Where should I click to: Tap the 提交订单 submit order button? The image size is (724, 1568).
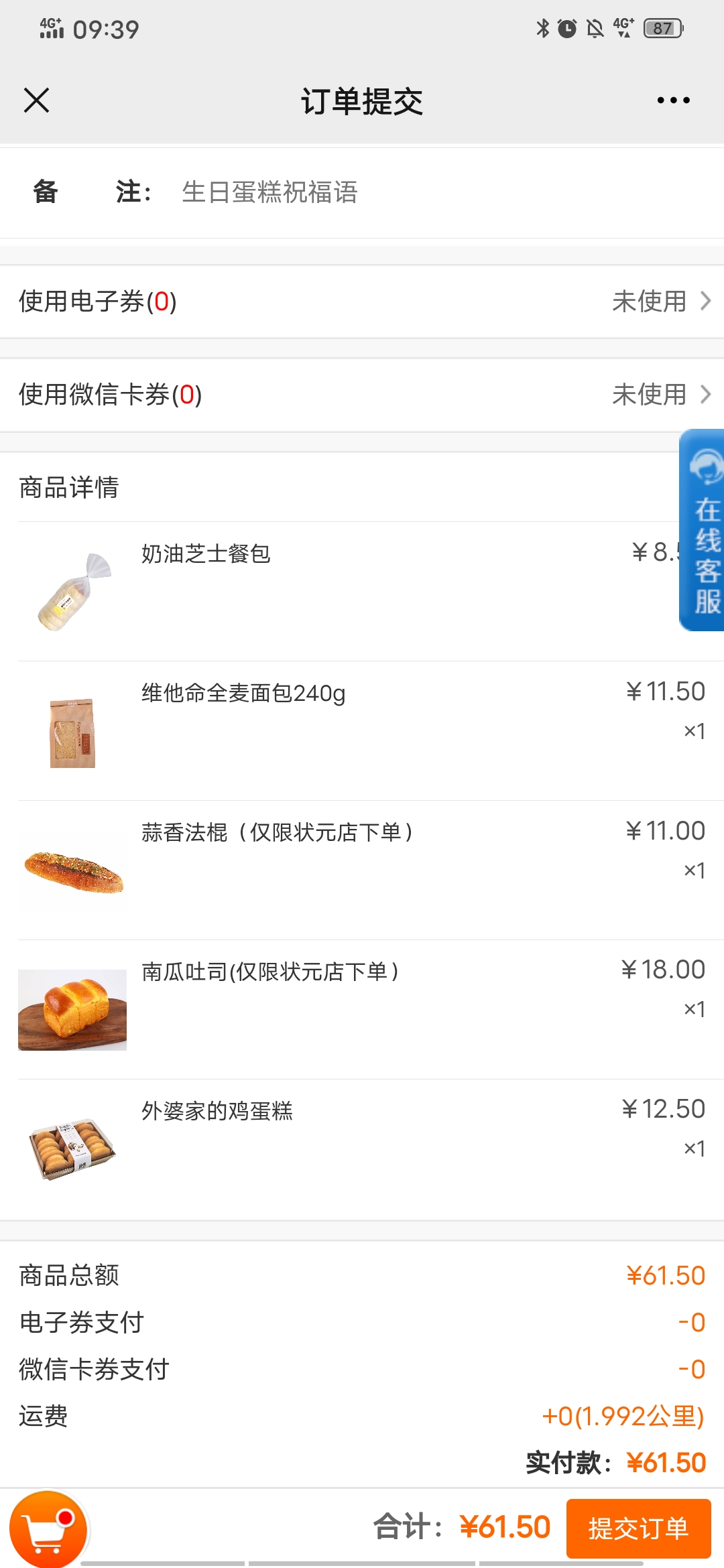638,1528
